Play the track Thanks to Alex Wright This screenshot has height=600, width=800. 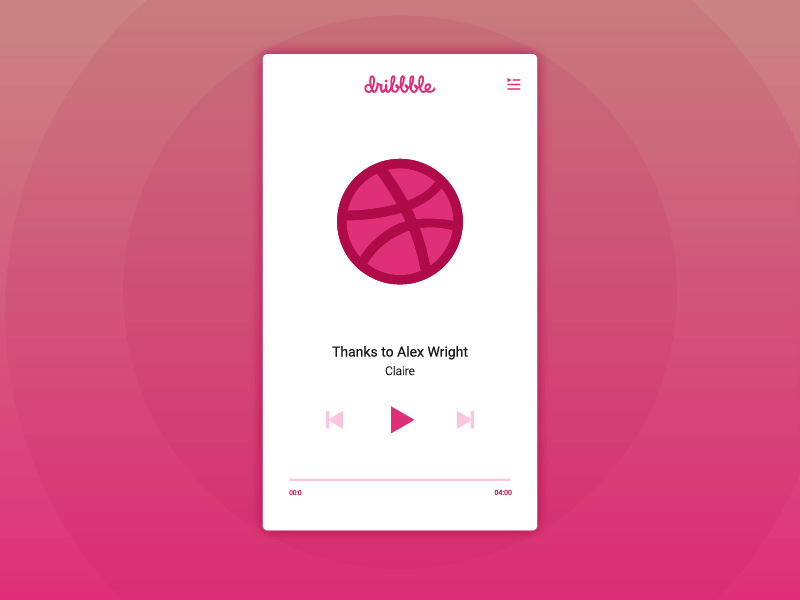(x=401, y=420)
